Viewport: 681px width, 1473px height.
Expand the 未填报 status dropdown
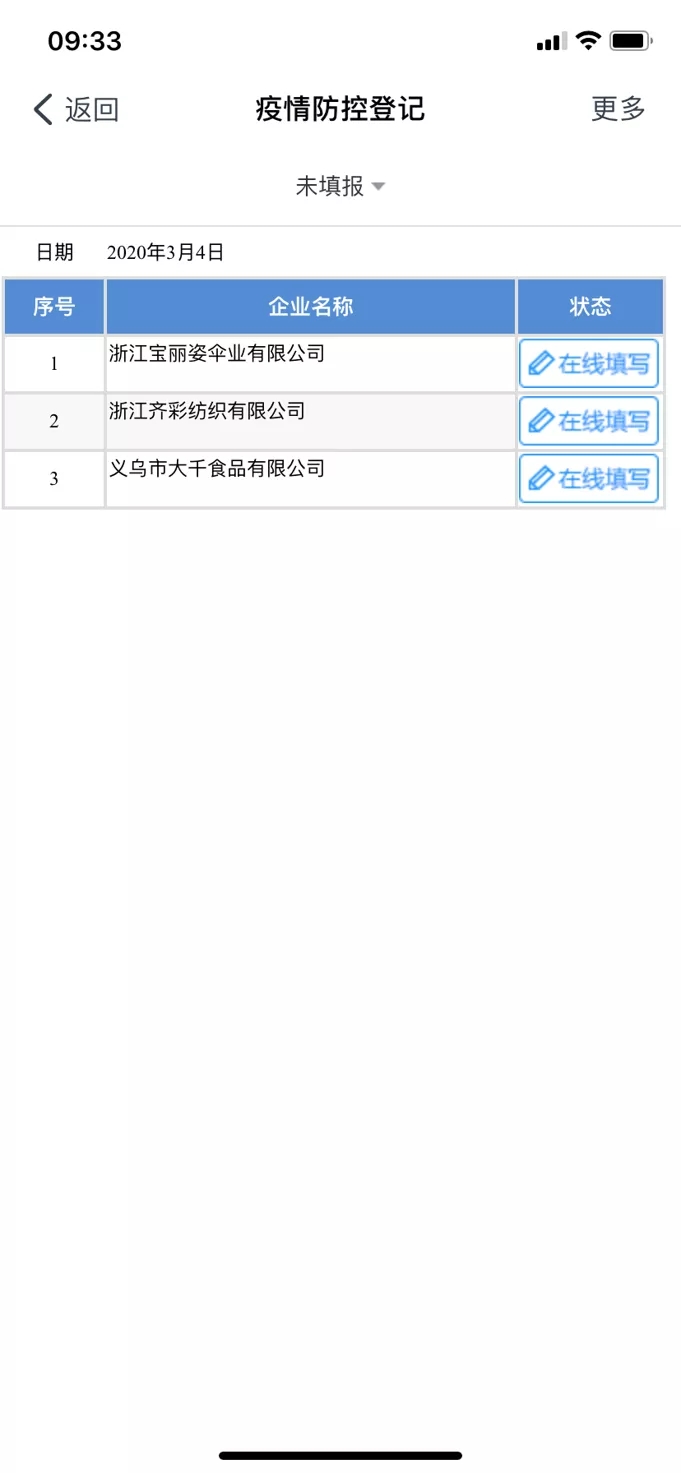tap(340, 186)
